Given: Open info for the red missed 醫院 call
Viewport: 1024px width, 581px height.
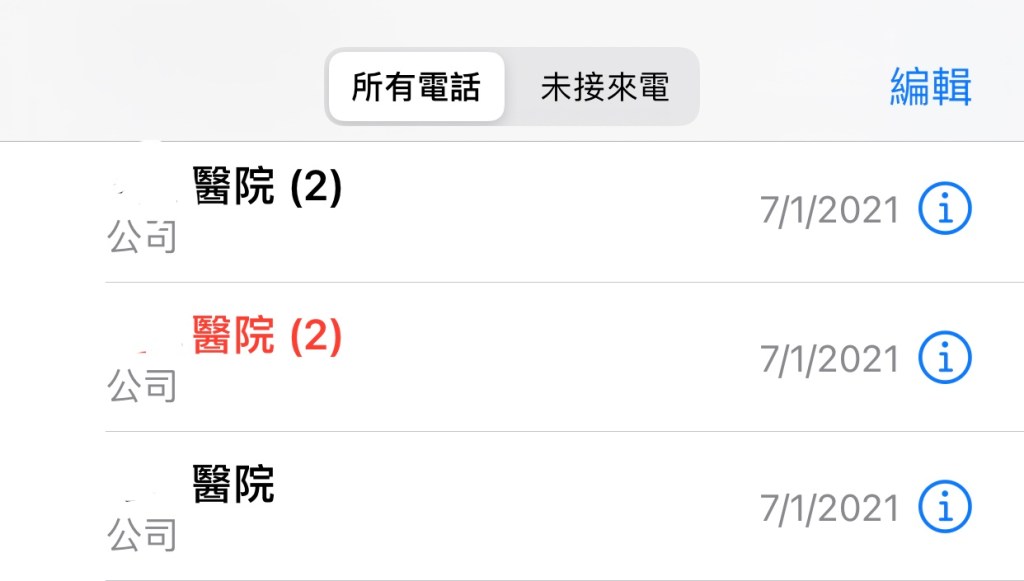Looking at the screenshot, I should coord(945,358).
